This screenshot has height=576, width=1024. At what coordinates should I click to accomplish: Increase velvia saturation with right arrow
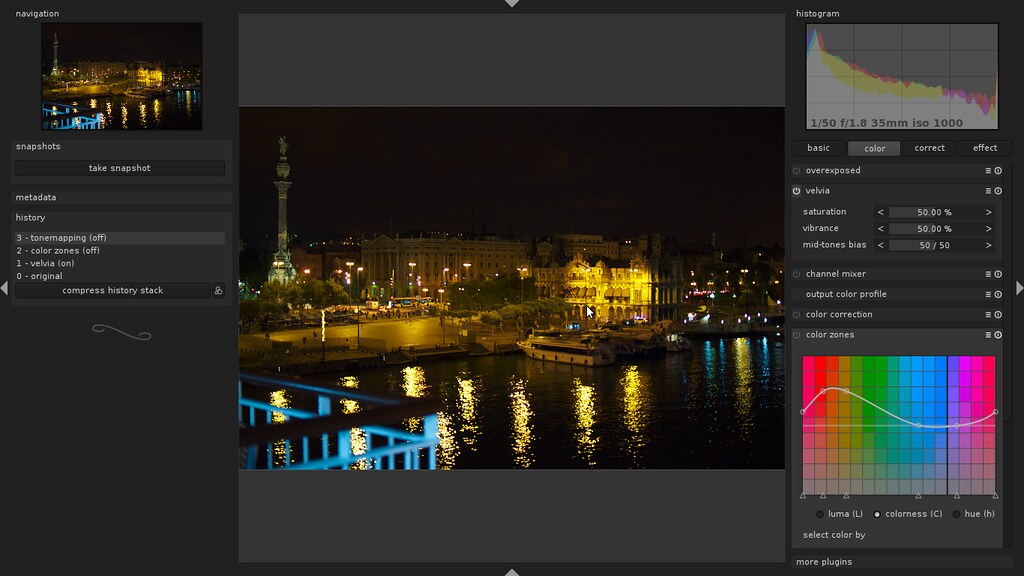pyautogui.click(x=989, y=212)
